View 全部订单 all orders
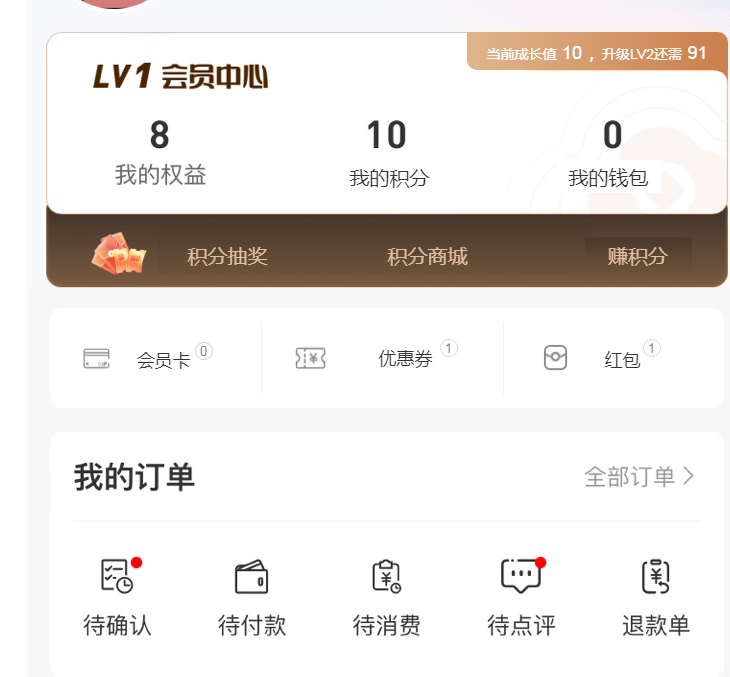The width and height of the screenshot is (730, 677). pos(638,477)
